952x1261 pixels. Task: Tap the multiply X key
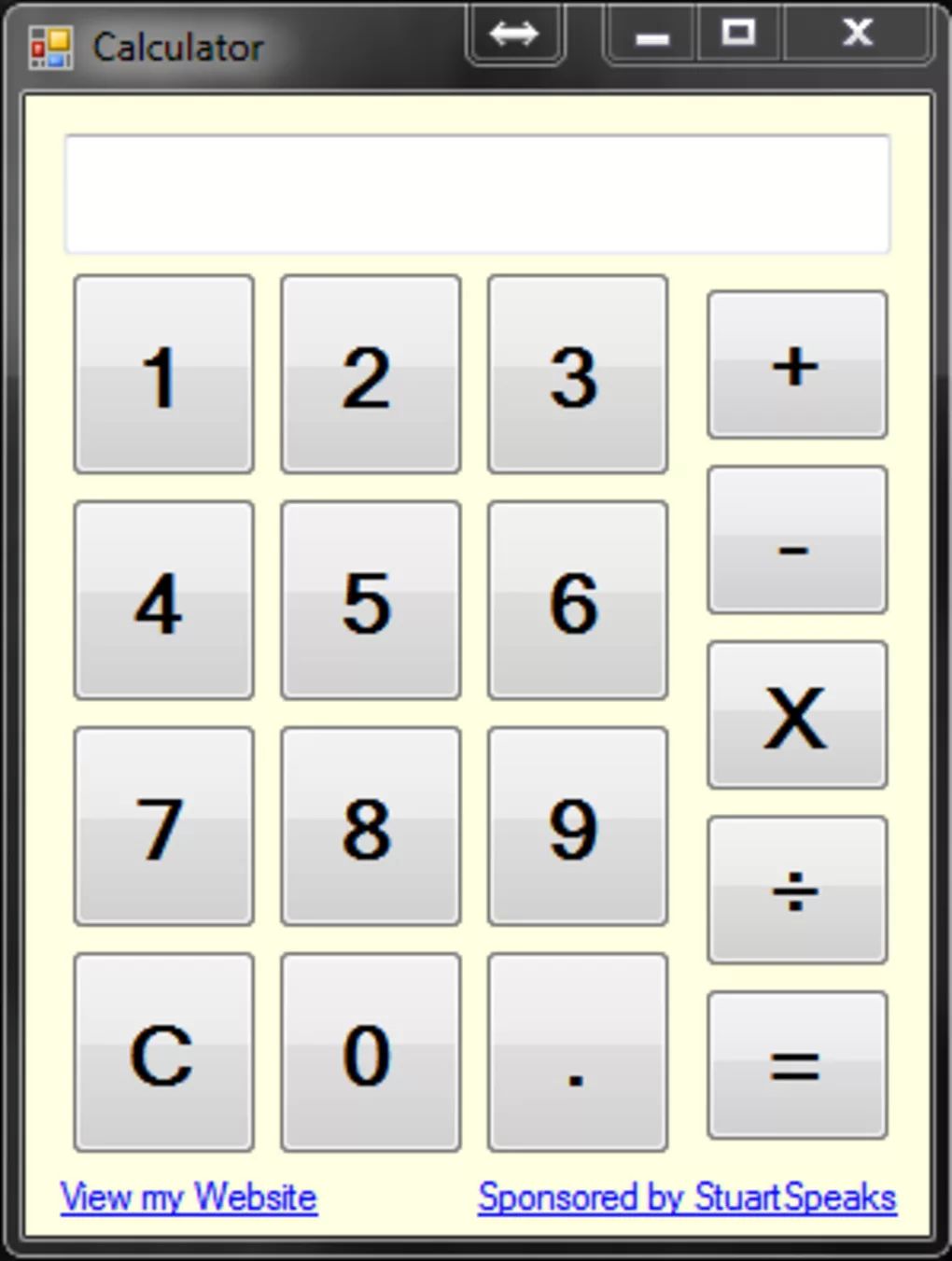point(796,716)
